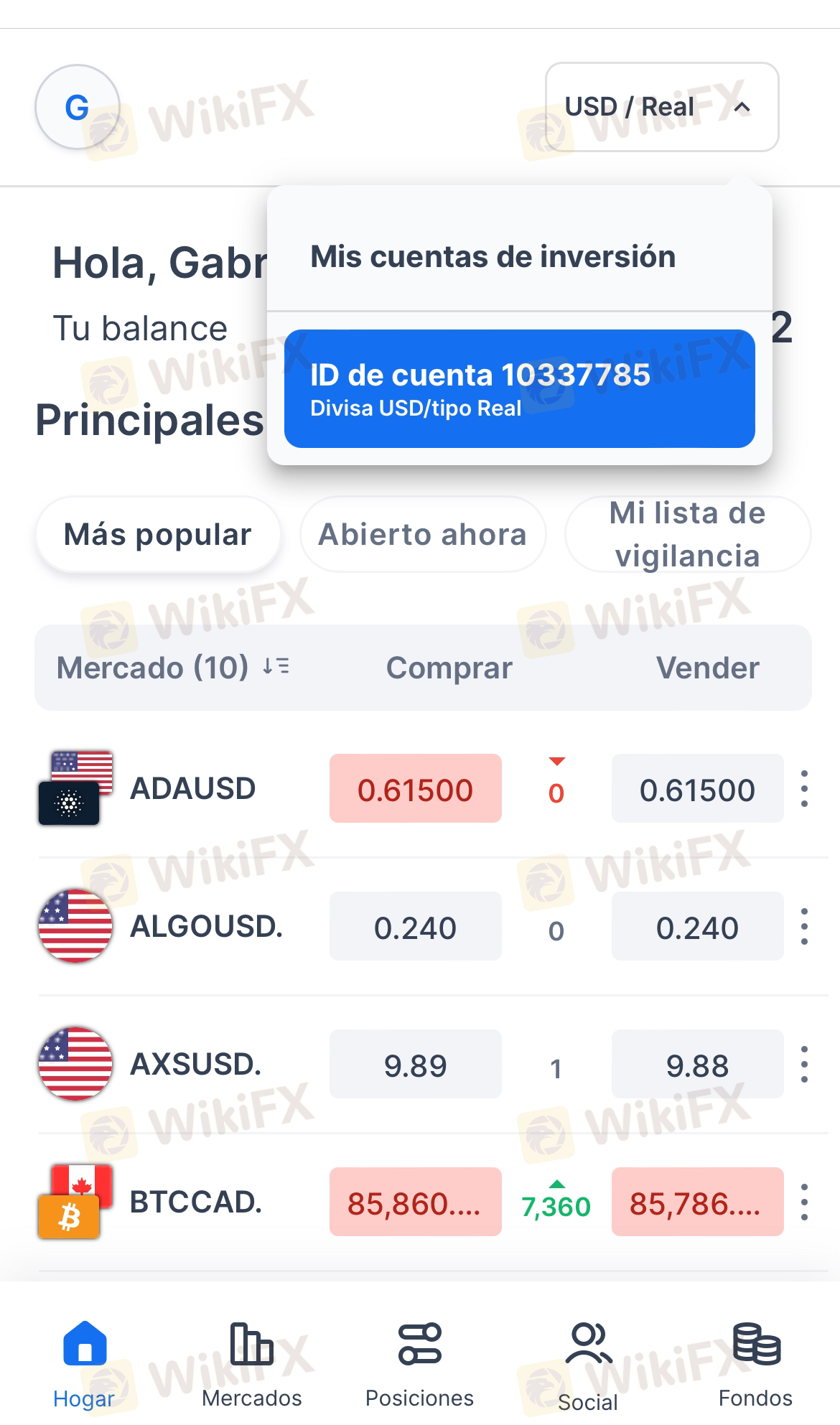Collapse the USD / Real account dropdown
The image size is (840, 1425).
(661, 107)
